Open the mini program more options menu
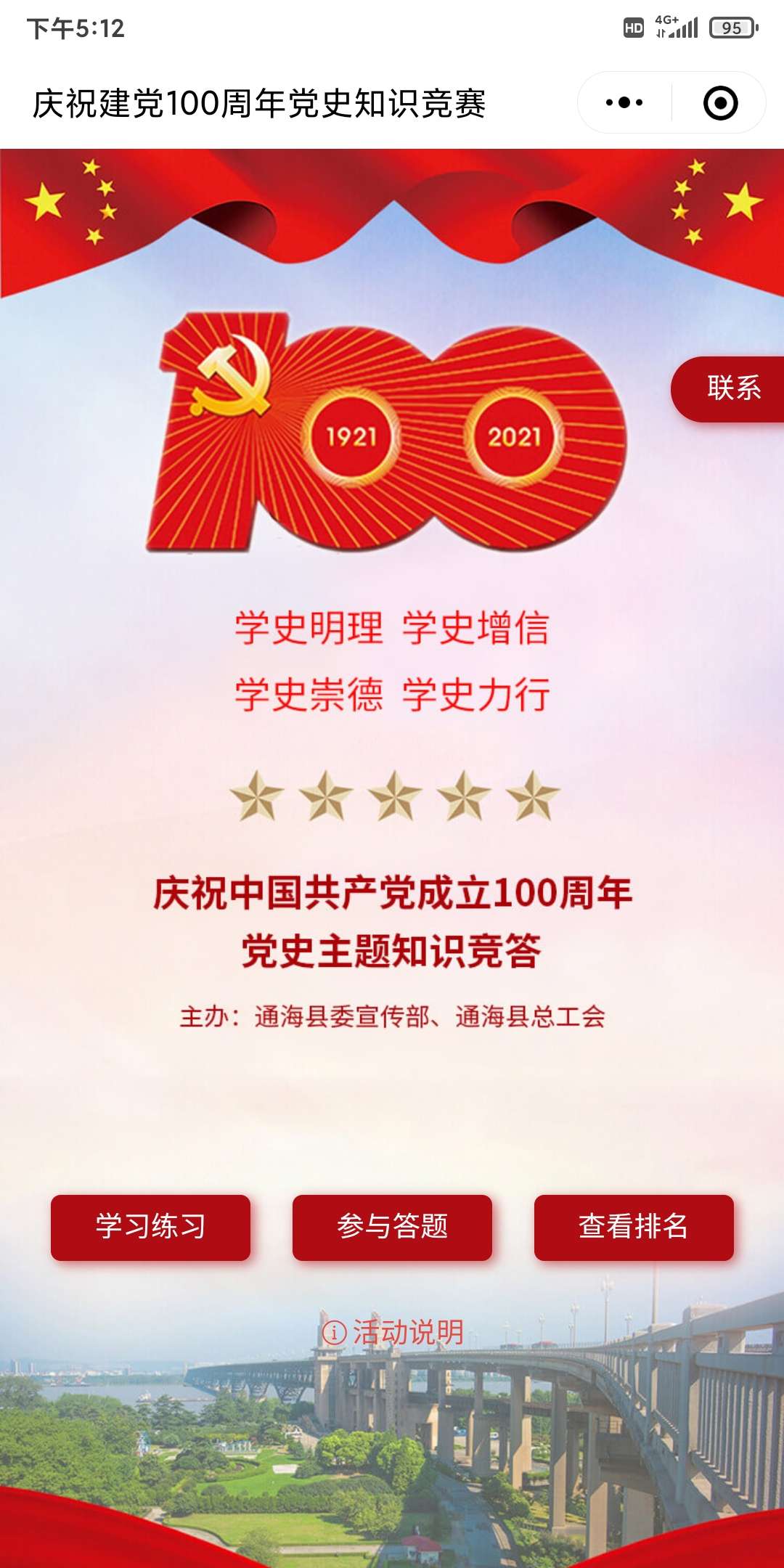This screenshot has width=784, height=1568. point(624,102)
